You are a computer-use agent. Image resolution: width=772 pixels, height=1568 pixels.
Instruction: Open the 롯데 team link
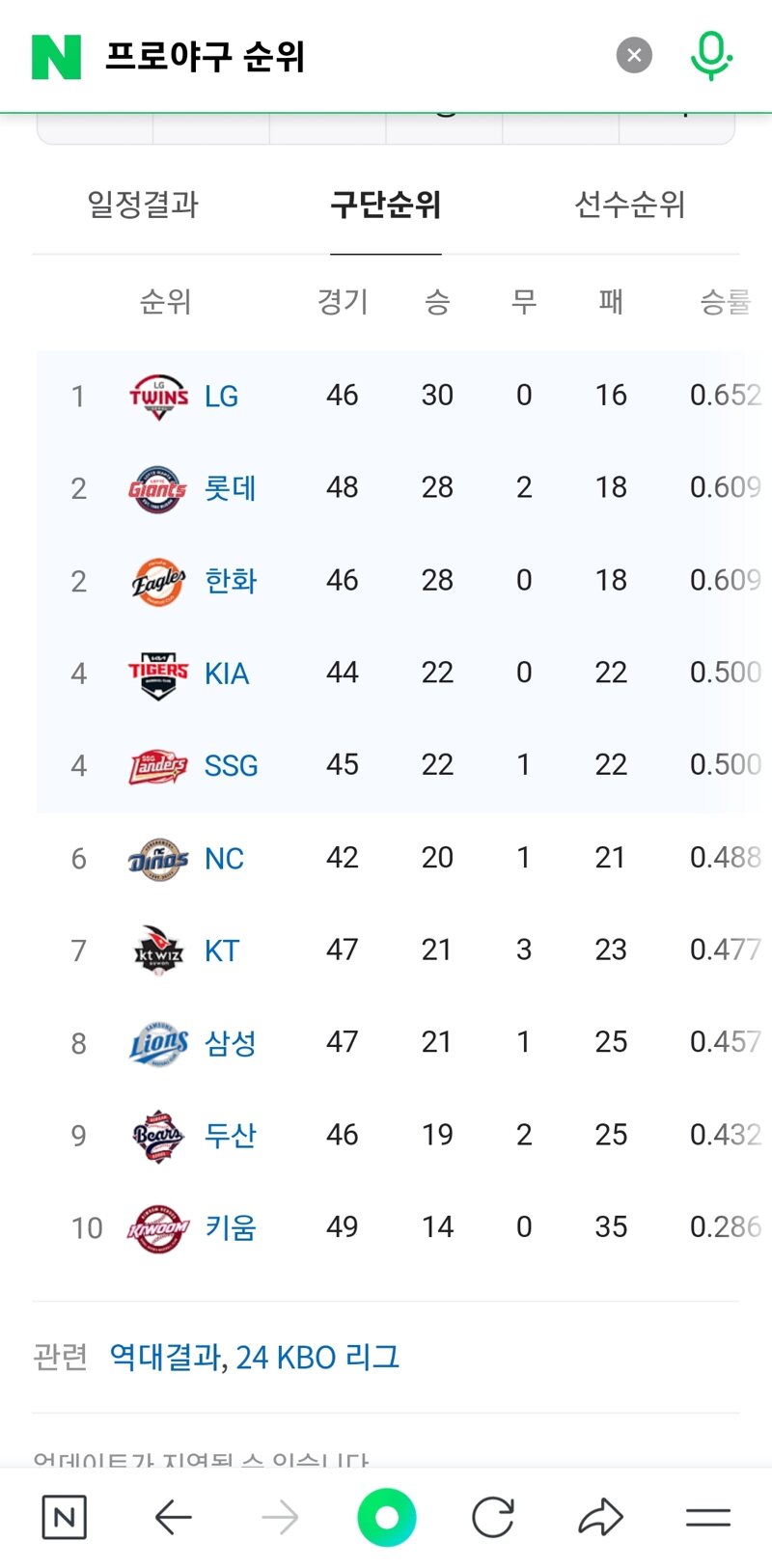pyautogui.click(x=231, y=488)
